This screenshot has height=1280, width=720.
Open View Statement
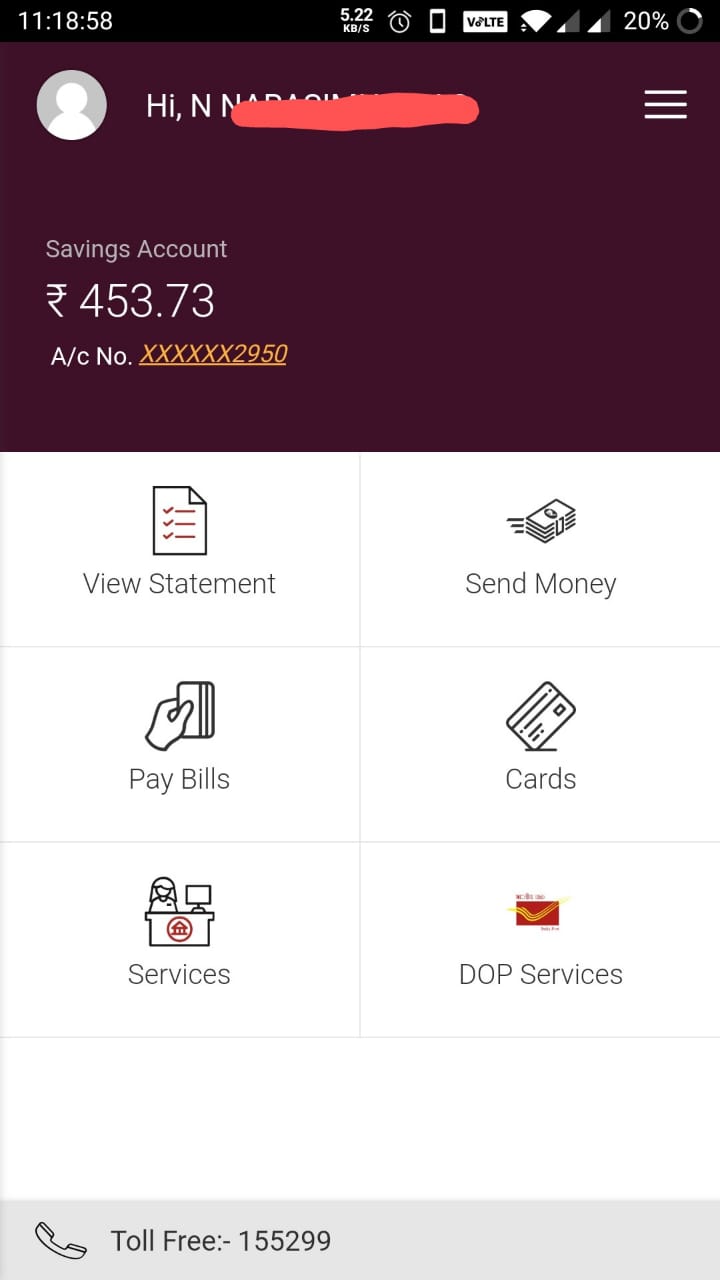click(180, 548)
